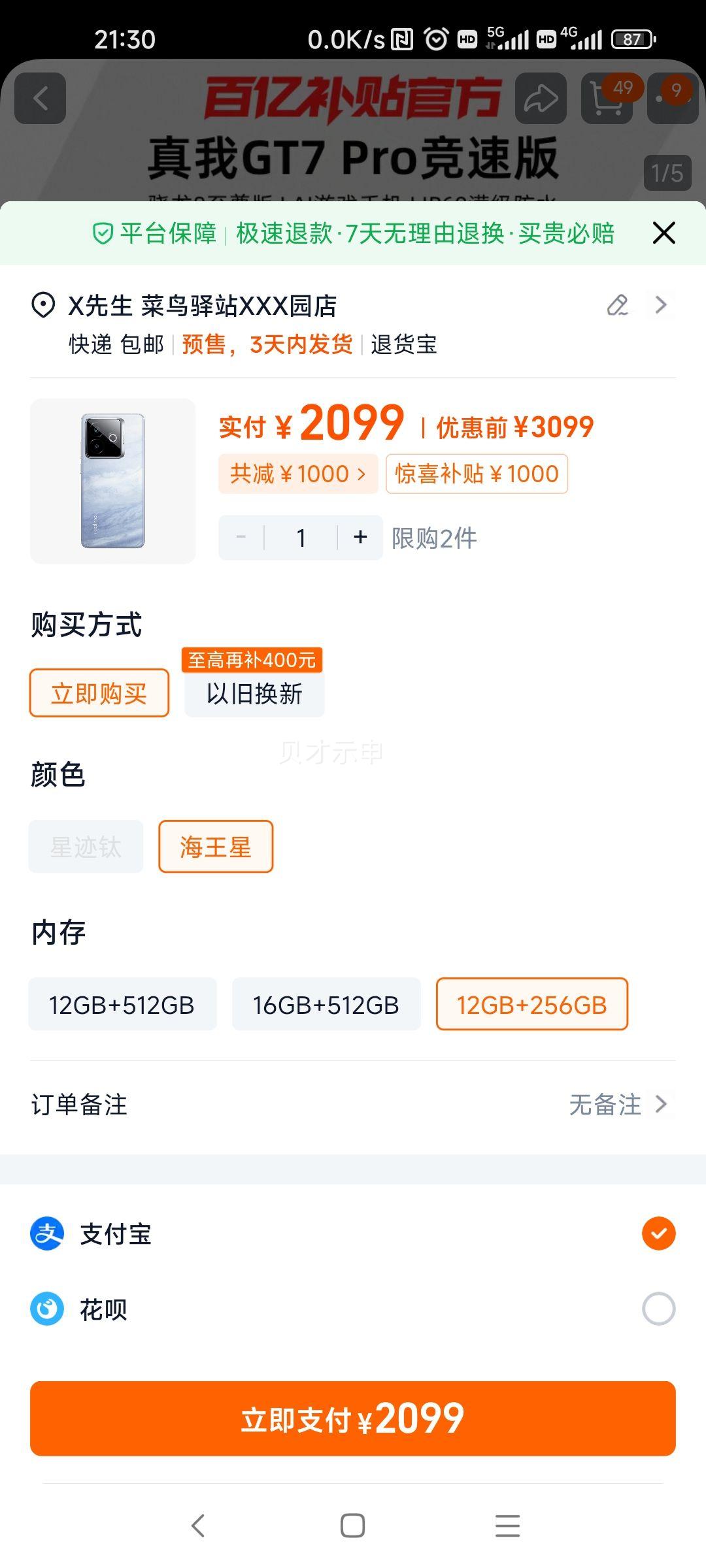Select the 立即购买 purchase mode

tap(99, 694)
